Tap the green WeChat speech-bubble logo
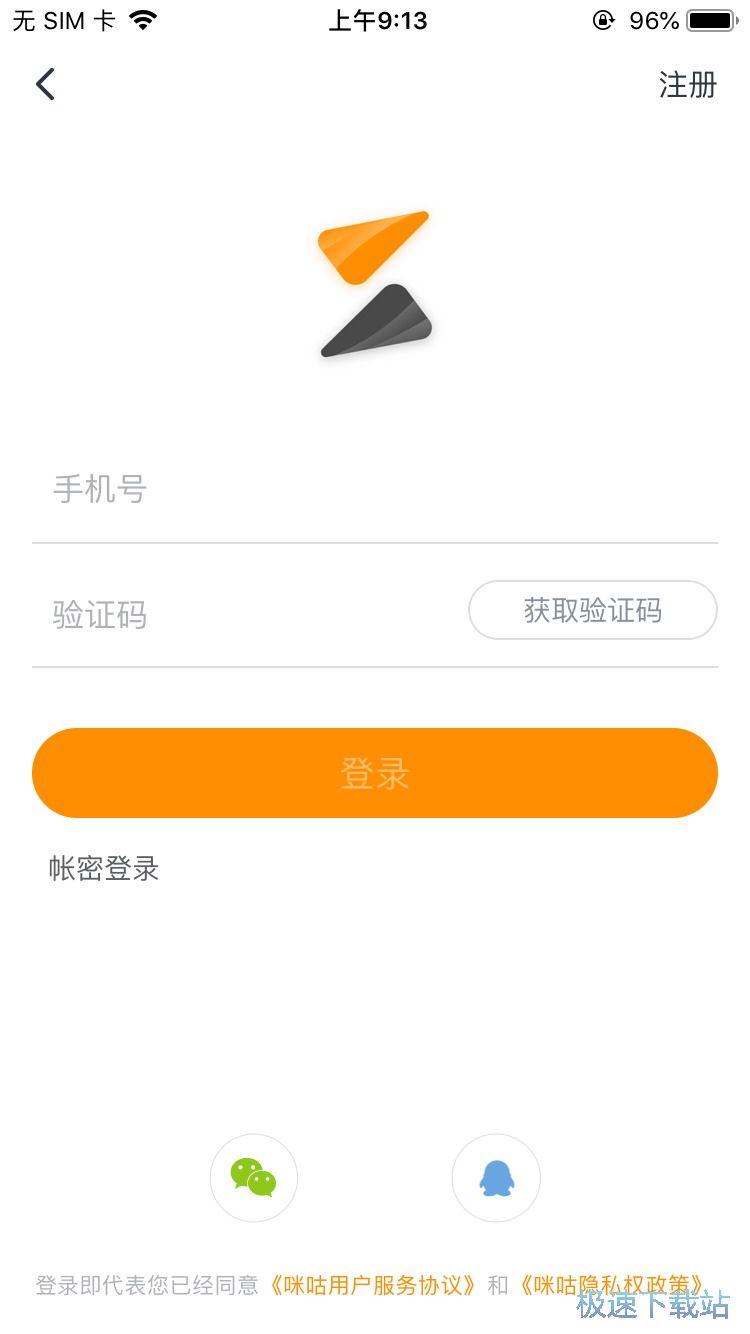The height and width of the screenshot is (1334, 750). [253, 1177]
